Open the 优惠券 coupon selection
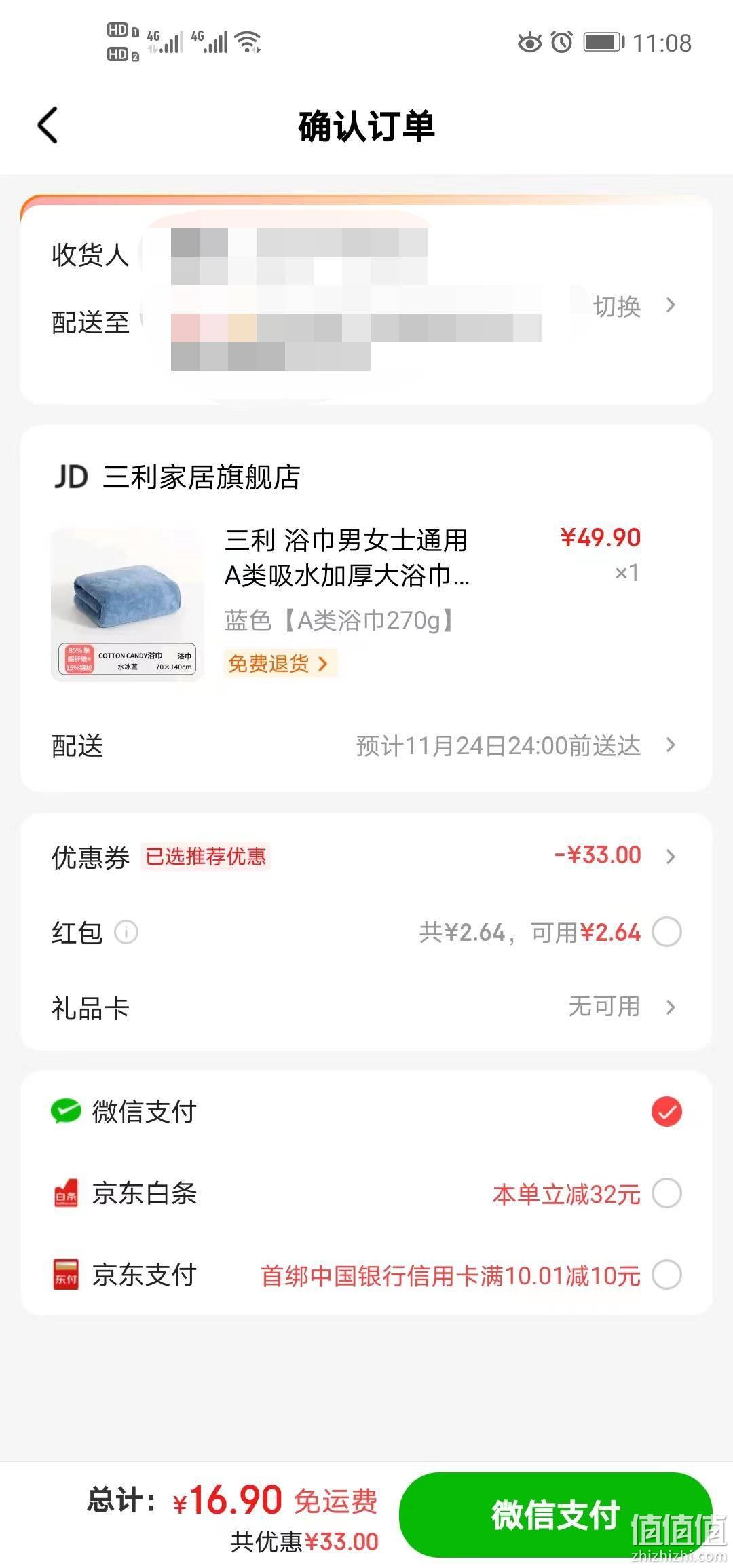733x1568 pixels. tap(366, 857)
